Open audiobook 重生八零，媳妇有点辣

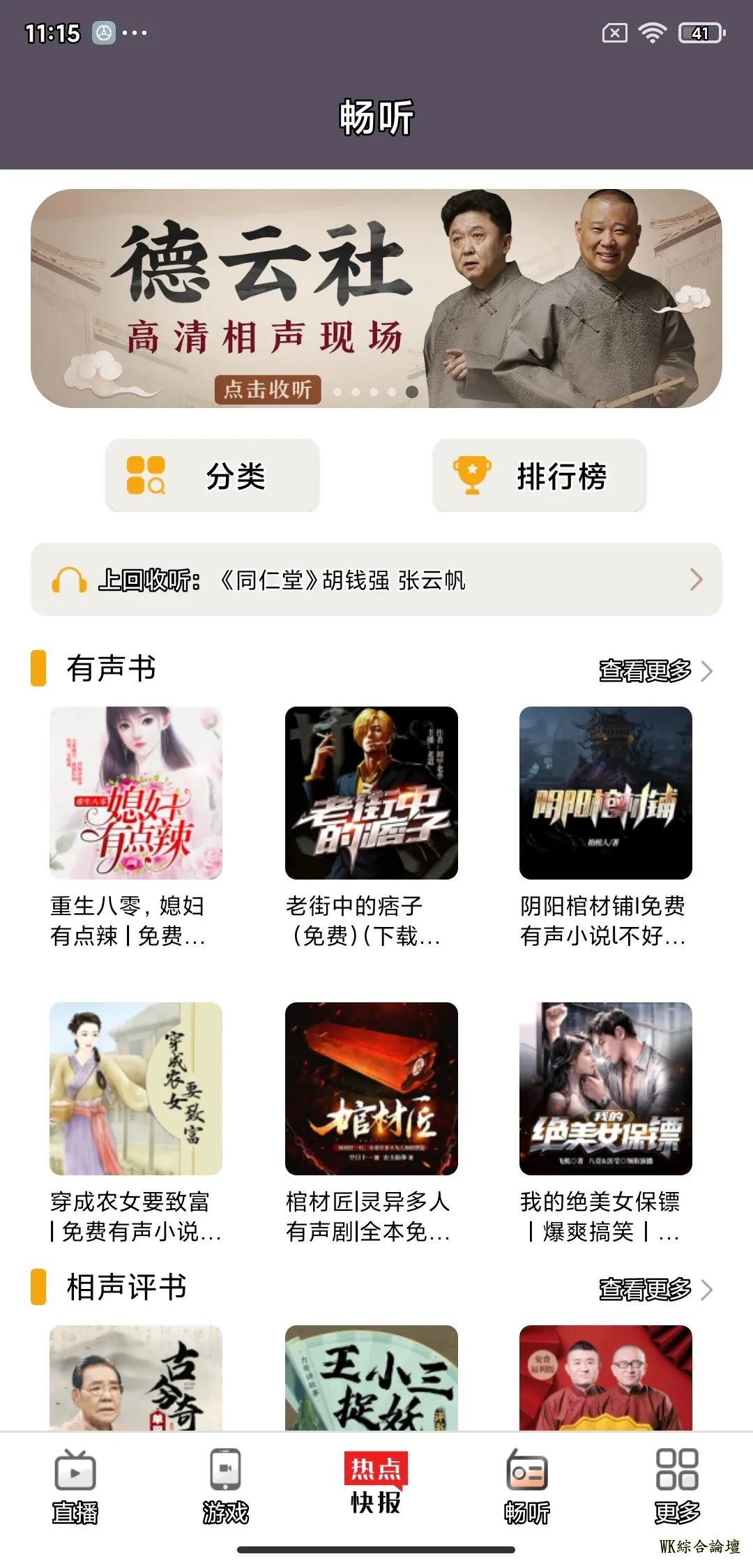tap(136, 793)
